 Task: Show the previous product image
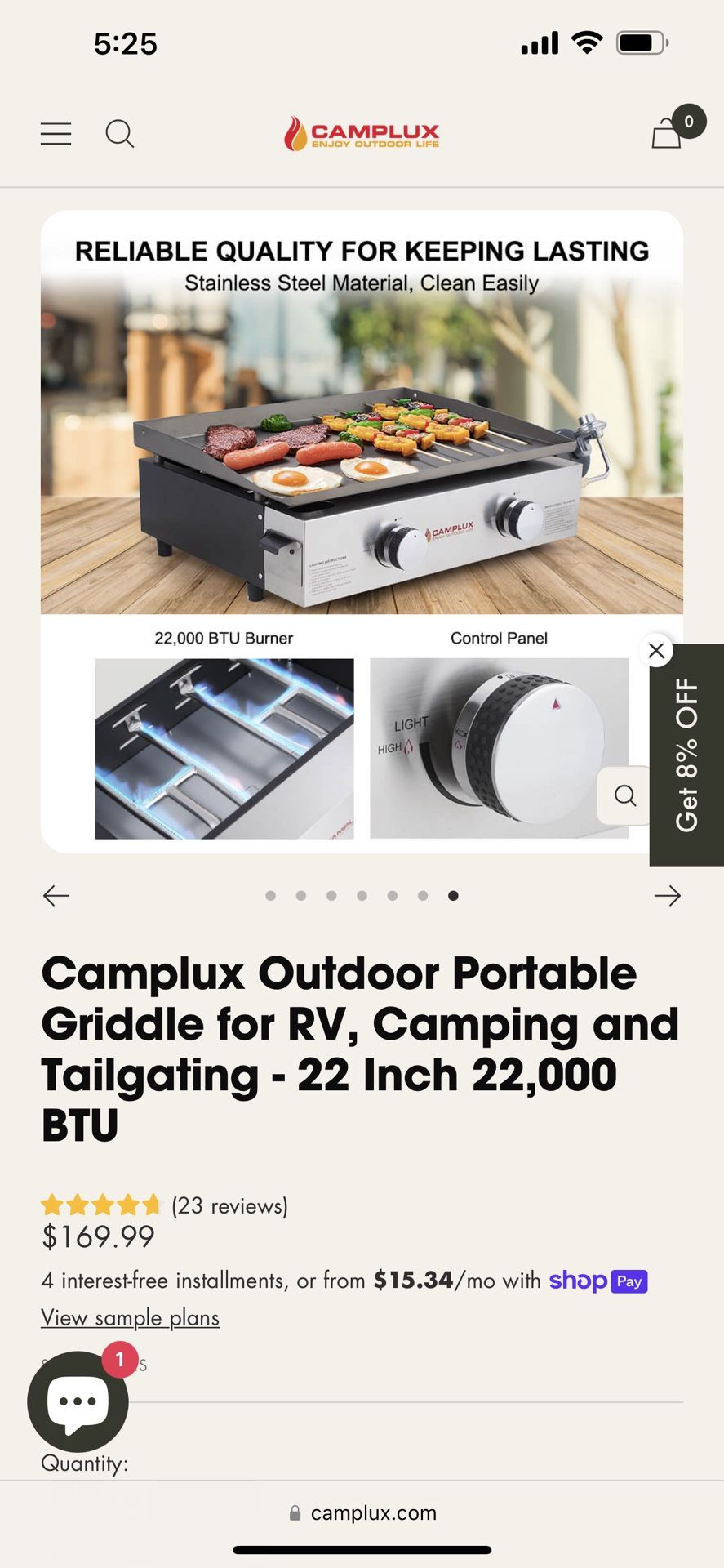[56, 896]
